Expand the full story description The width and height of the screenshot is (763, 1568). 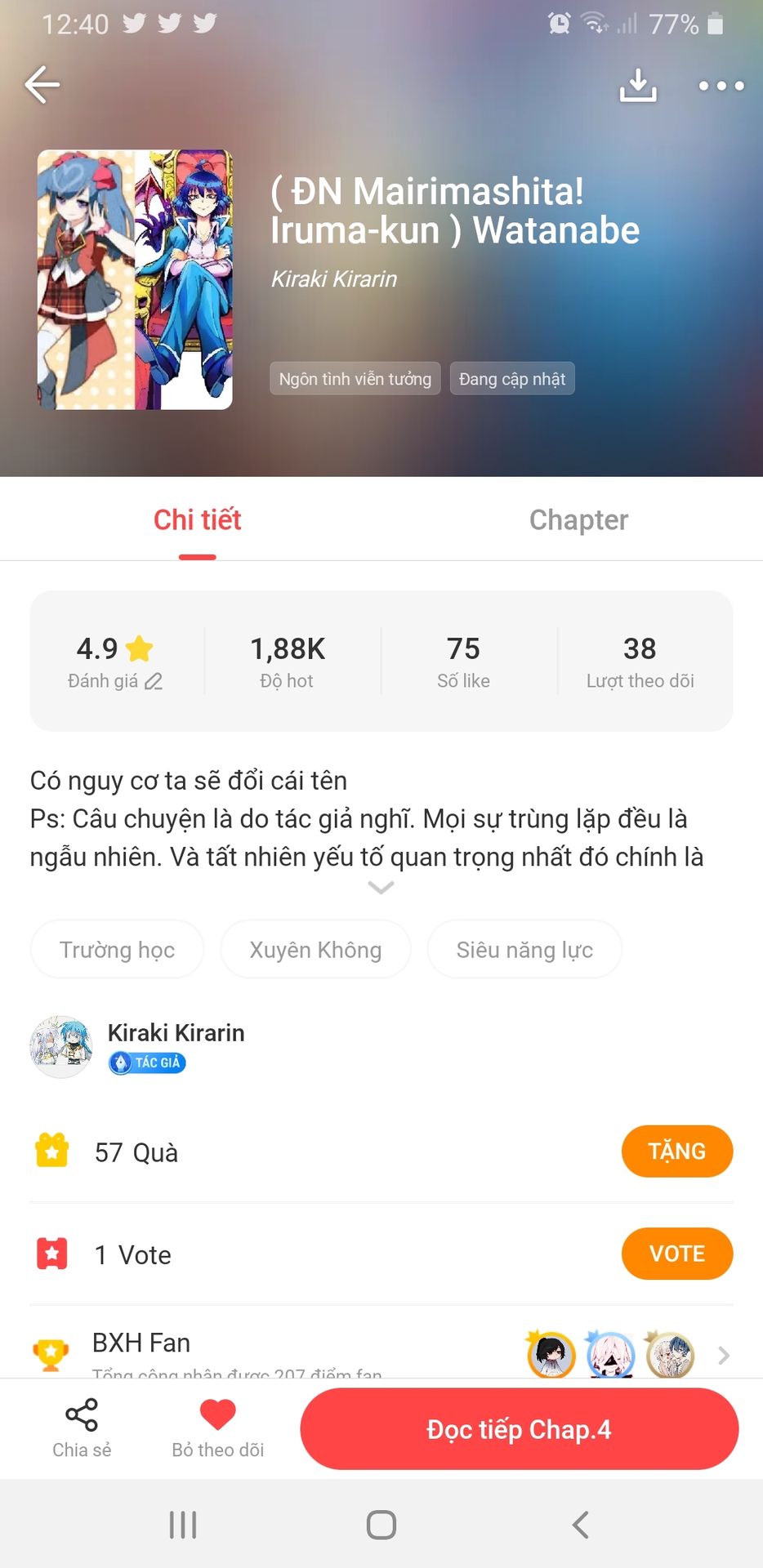pyautogui.click(x=381, y=888)
